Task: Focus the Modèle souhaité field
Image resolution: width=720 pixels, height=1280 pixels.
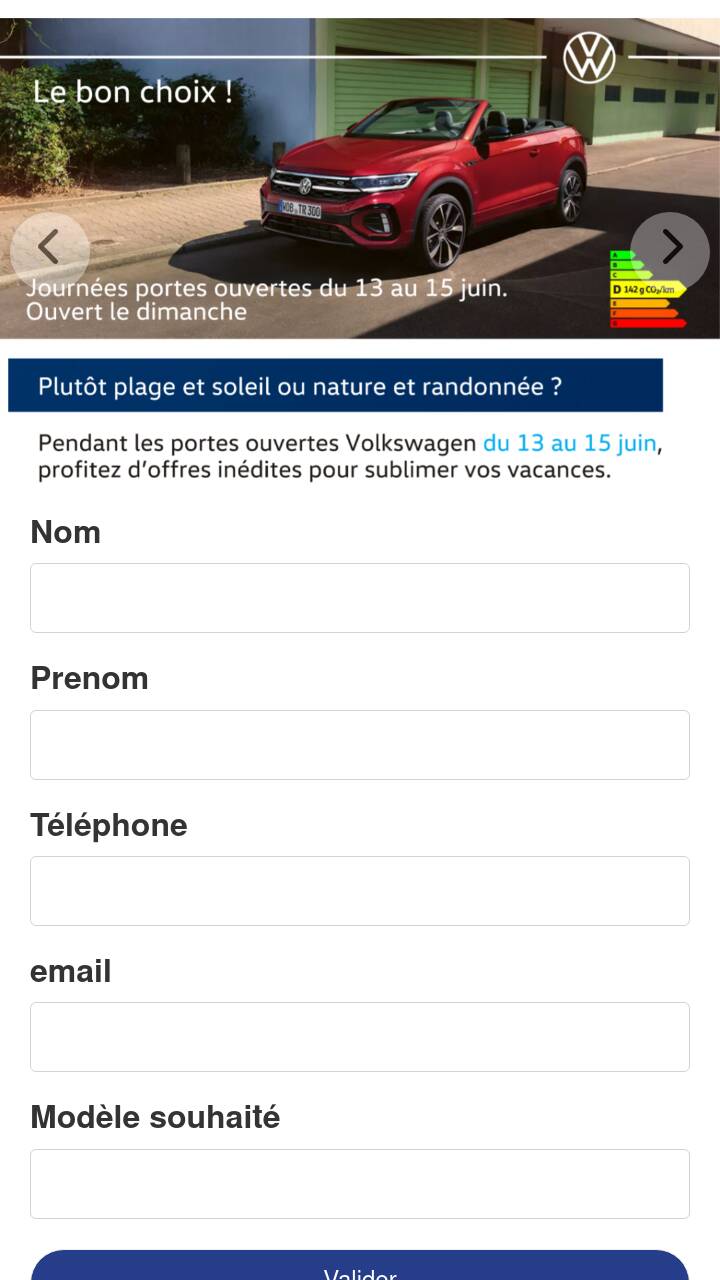Action: (x=360, y=1184)
